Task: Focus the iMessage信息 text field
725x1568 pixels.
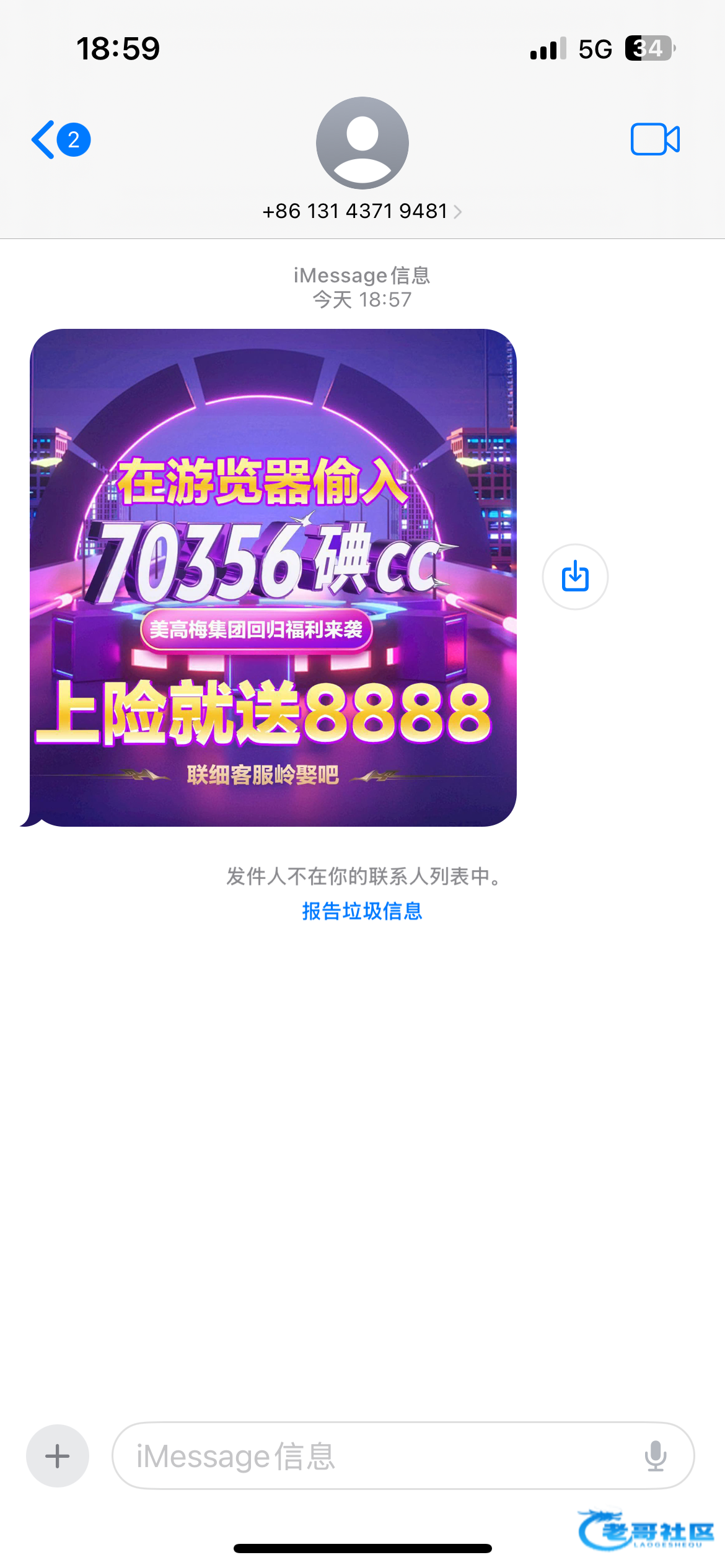Action: tap(372, 1456)
